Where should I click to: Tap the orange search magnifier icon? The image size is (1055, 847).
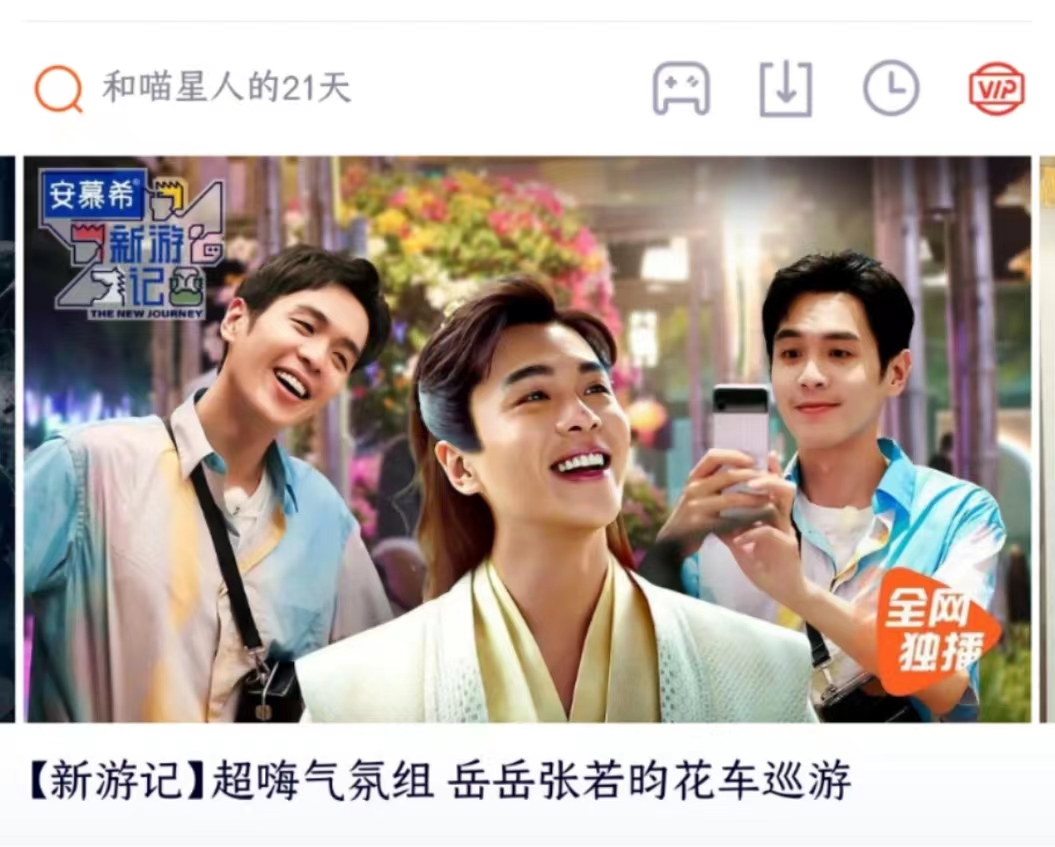click(58, 89)
